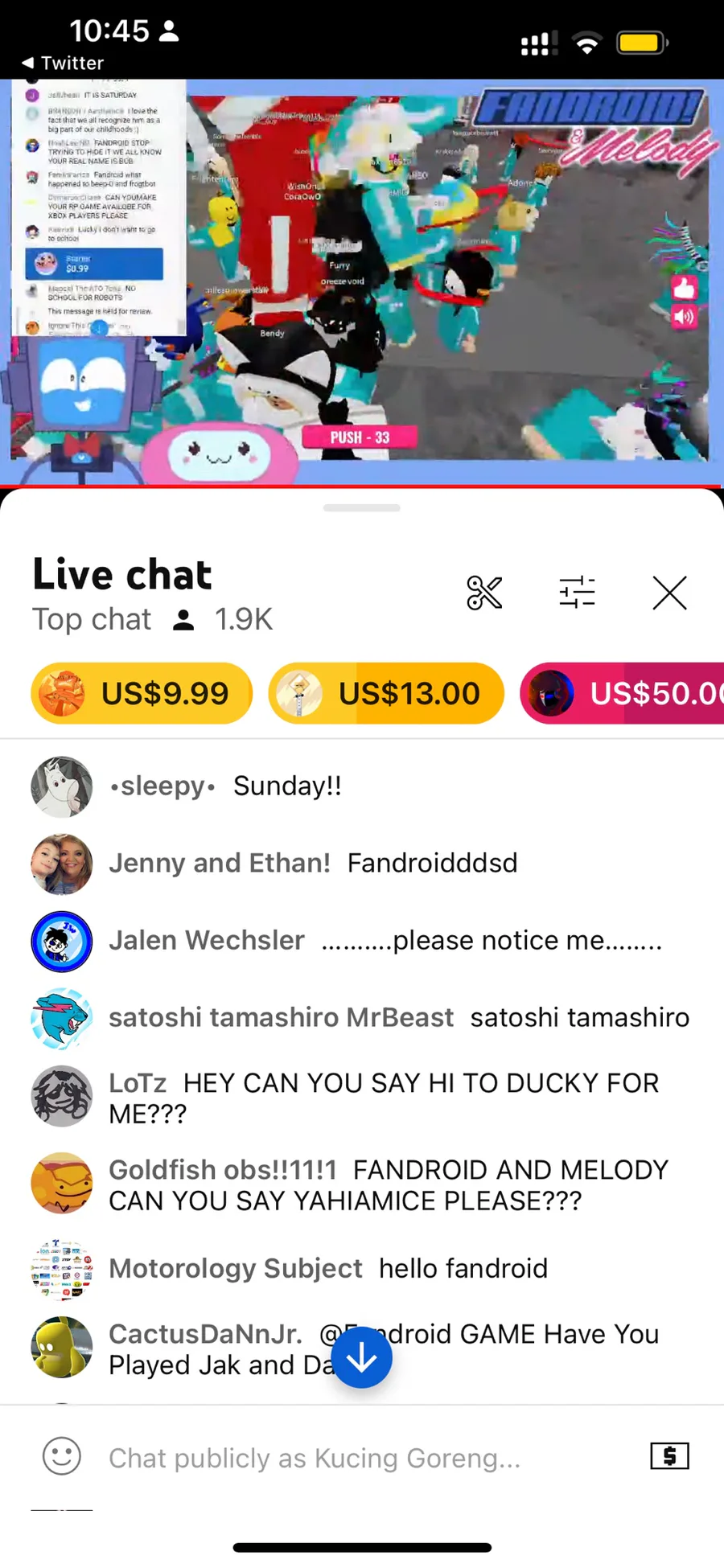Open the emoji picker

coord(62,1456)
